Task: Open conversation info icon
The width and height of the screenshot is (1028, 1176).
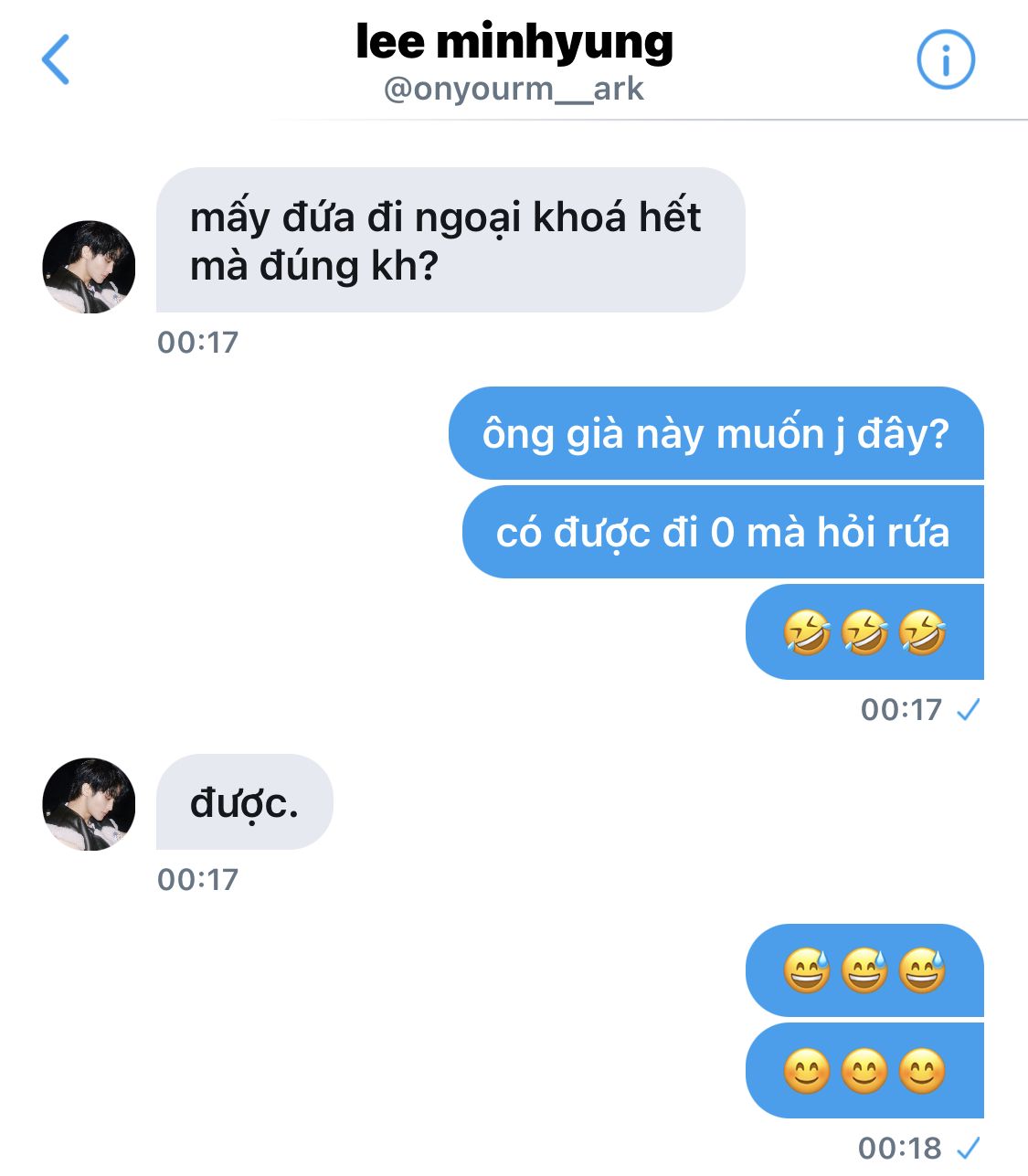Action: [x=946, y=60]
